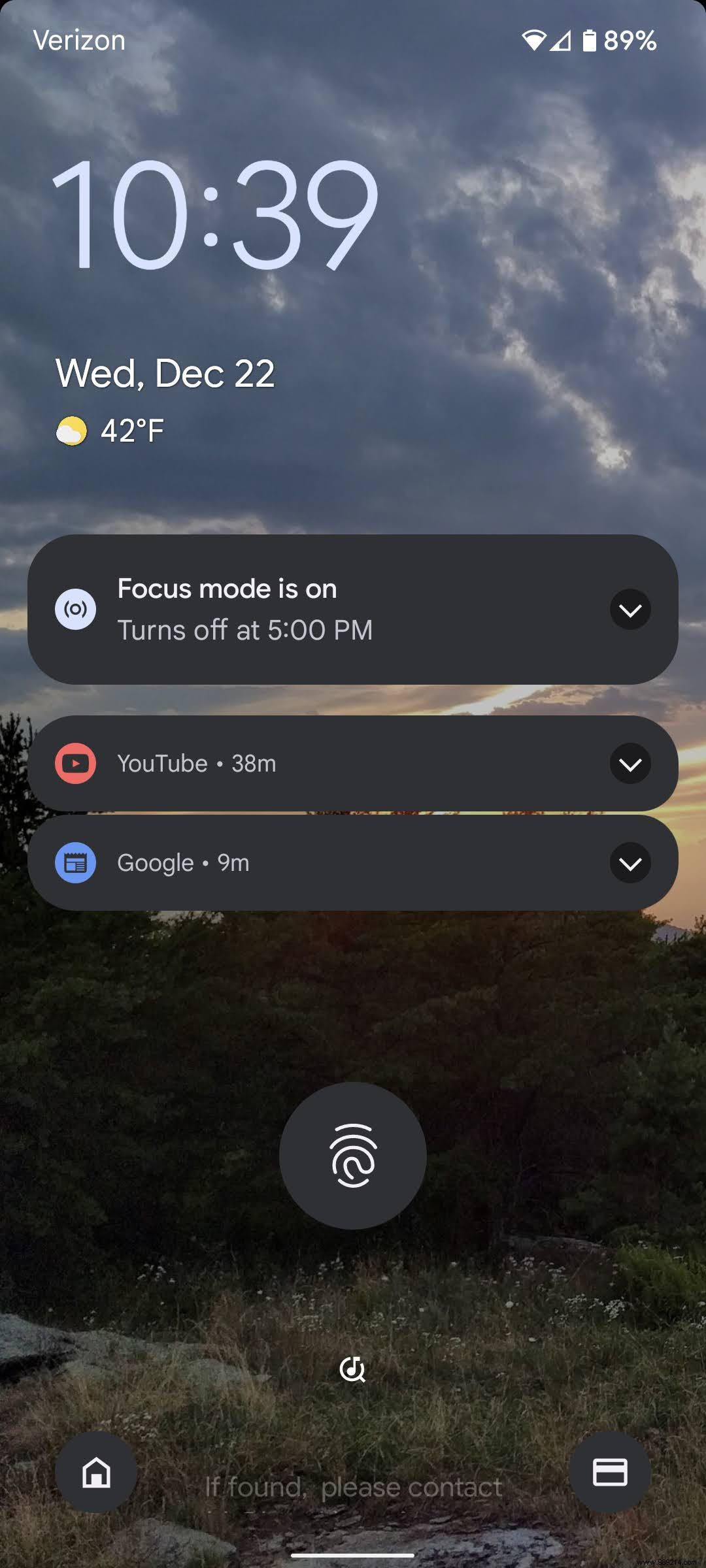Tap the bottom gesture navigation bar
Viewport: 706px width, 1568px height.
353,1554
